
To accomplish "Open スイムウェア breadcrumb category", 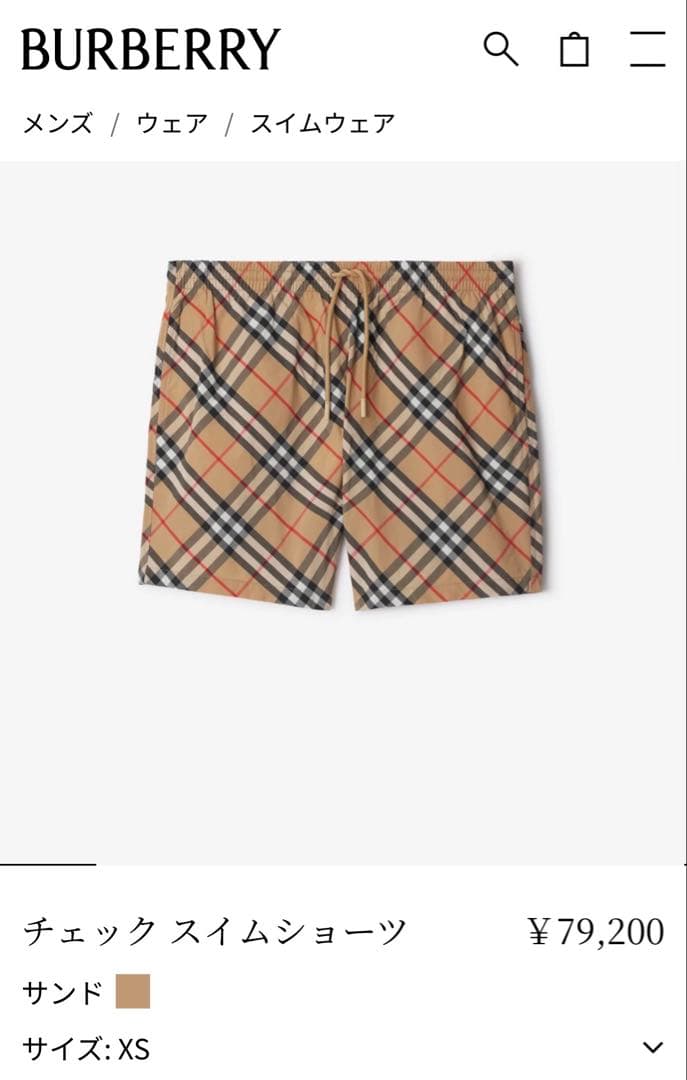I will (322, 124).
